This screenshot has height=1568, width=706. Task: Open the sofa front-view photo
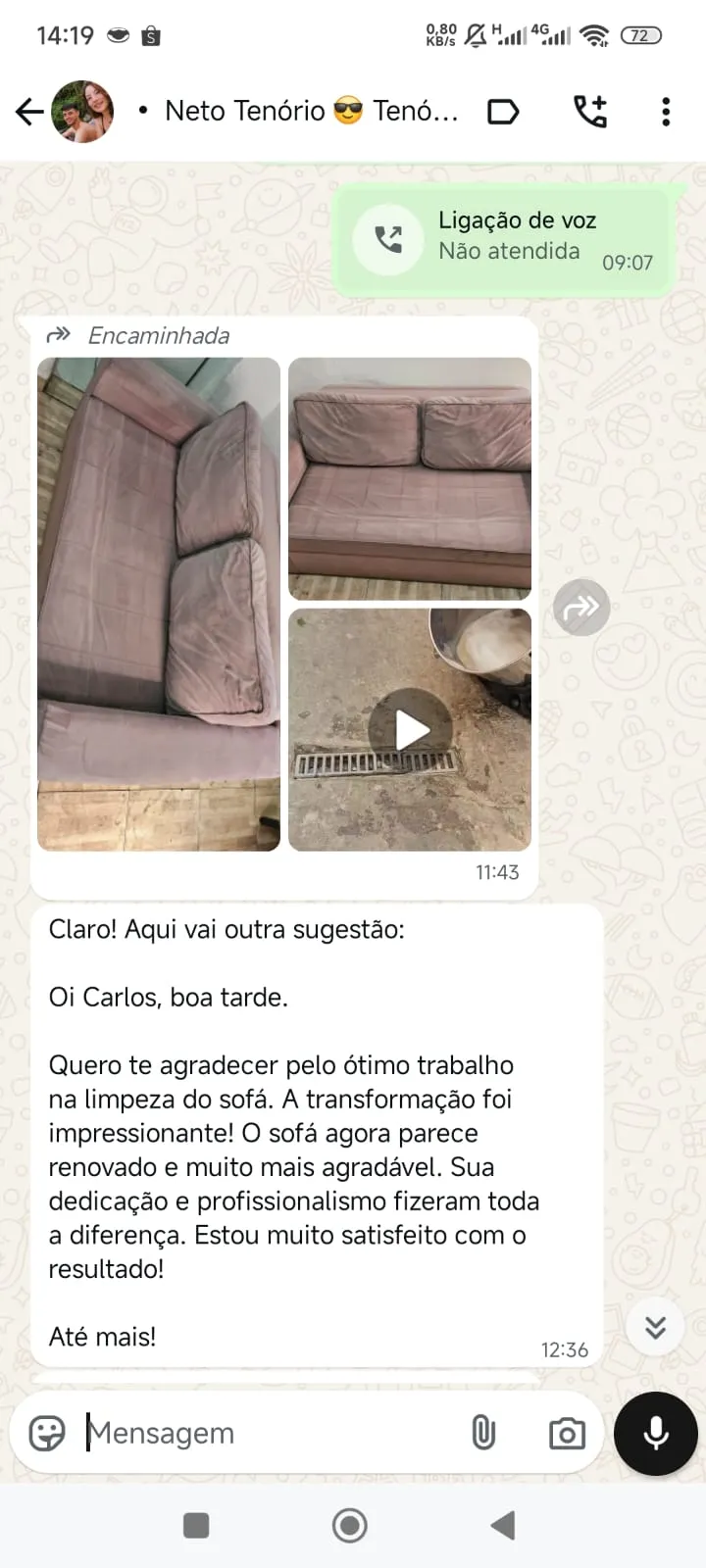[x=410, y=478]
